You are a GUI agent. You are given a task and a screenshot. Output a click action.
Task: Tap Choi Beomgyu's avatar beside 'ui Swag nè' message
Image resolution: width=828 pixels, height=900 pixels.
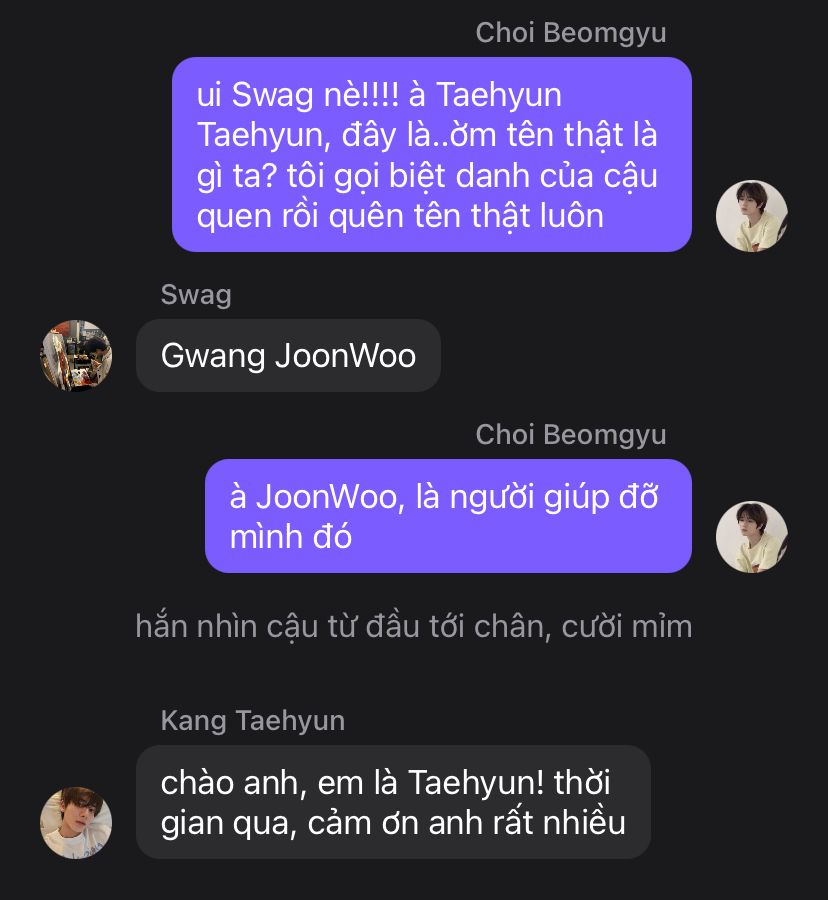tap(752, 216)
